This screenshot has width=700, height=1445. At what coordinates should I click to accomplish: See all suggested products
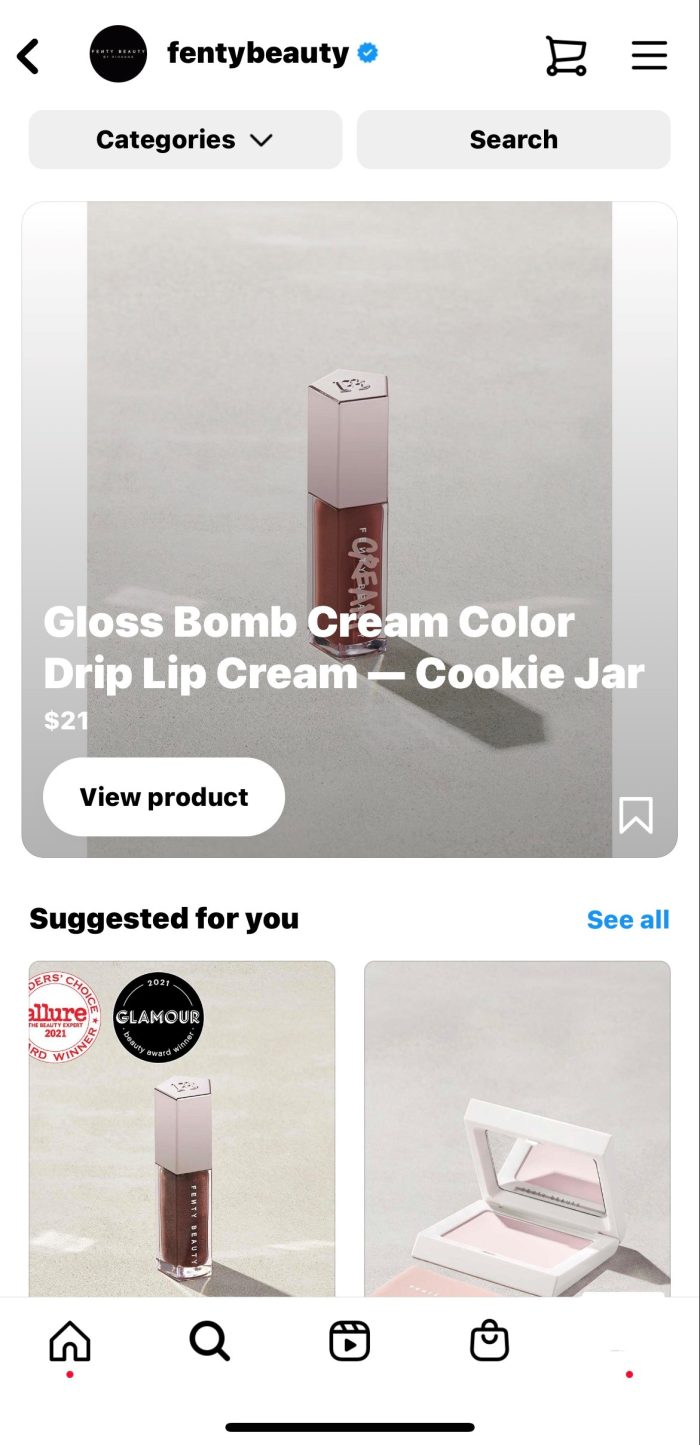pyautogui.click(x=627, y=919)
